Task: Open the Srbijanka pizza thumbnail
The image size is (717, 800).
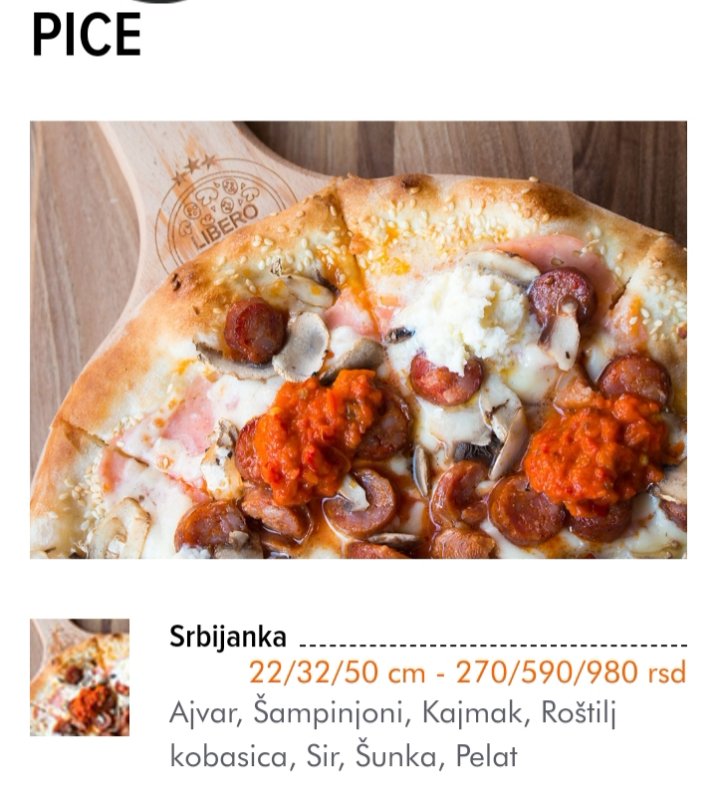Action: click(x=80, y=677)
